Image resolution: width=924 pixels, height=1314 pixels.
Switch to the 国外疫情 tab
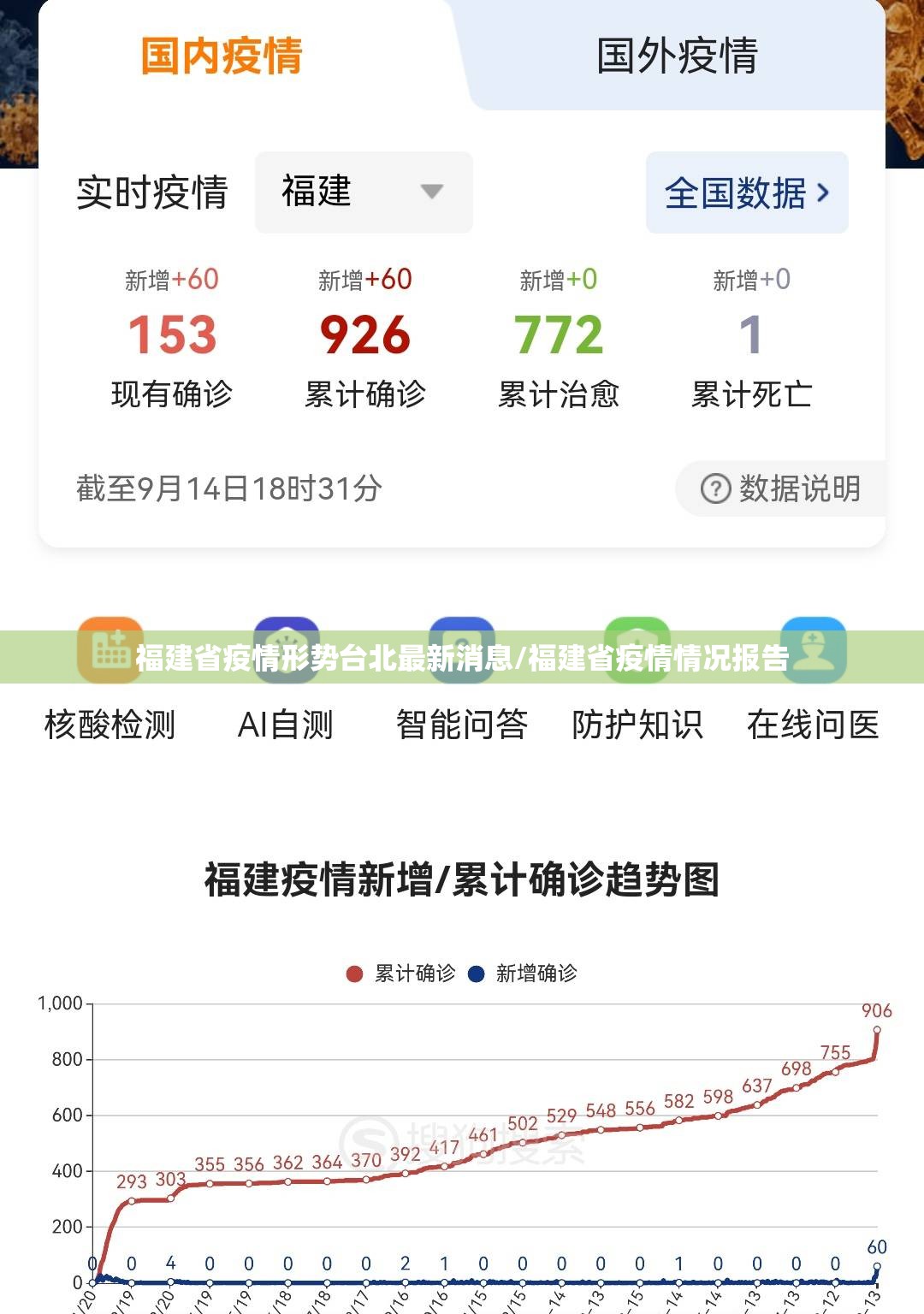677,56
